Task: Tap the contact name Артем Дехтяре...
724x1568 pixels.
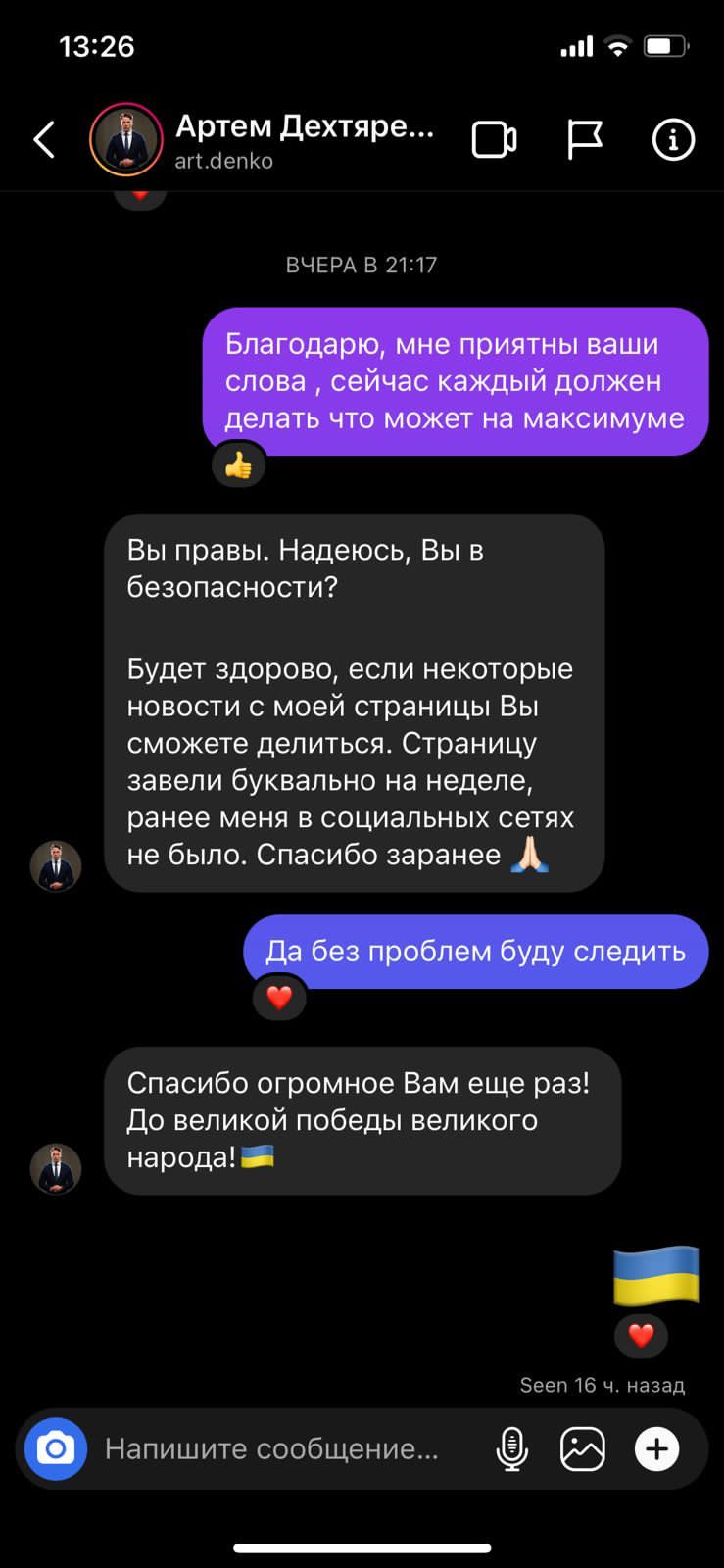Action: [304, 124]
